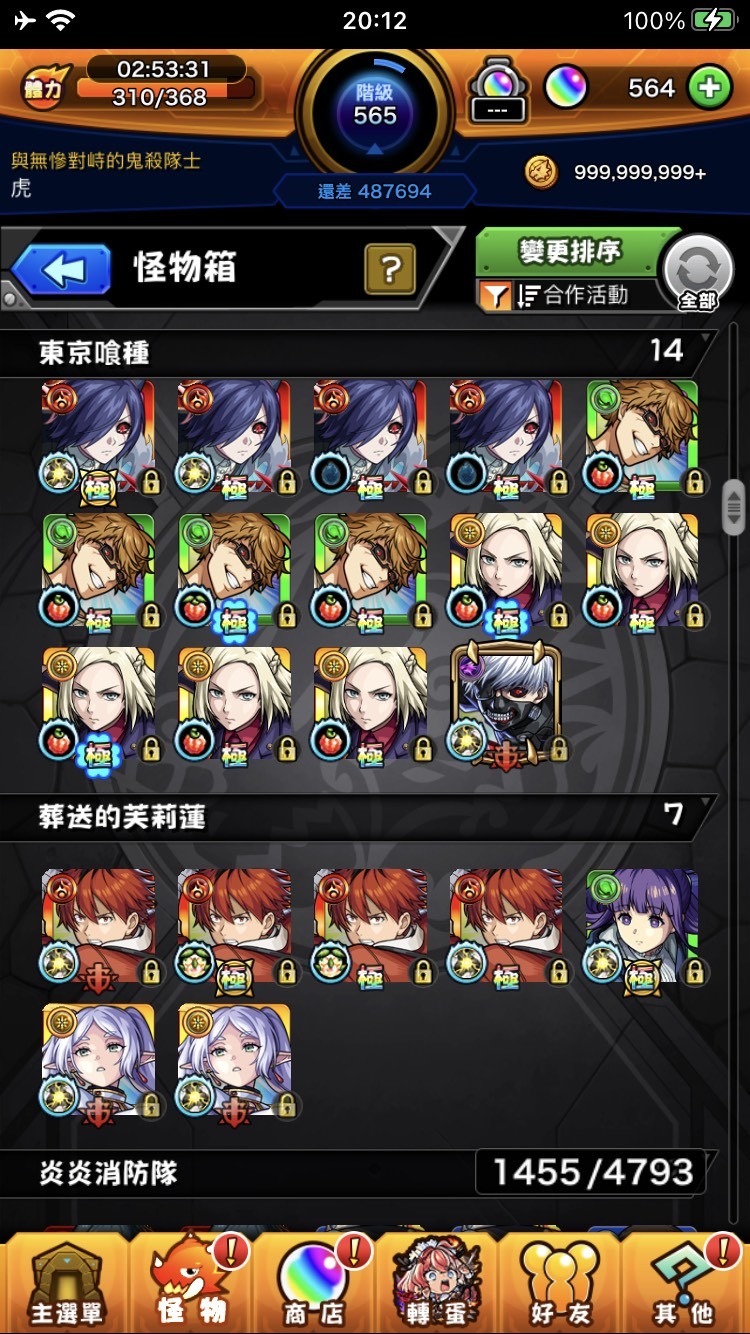This screenshot has height=1334, width=750.
Task: Add more orbs with the green plus
Action: [709, 88]
